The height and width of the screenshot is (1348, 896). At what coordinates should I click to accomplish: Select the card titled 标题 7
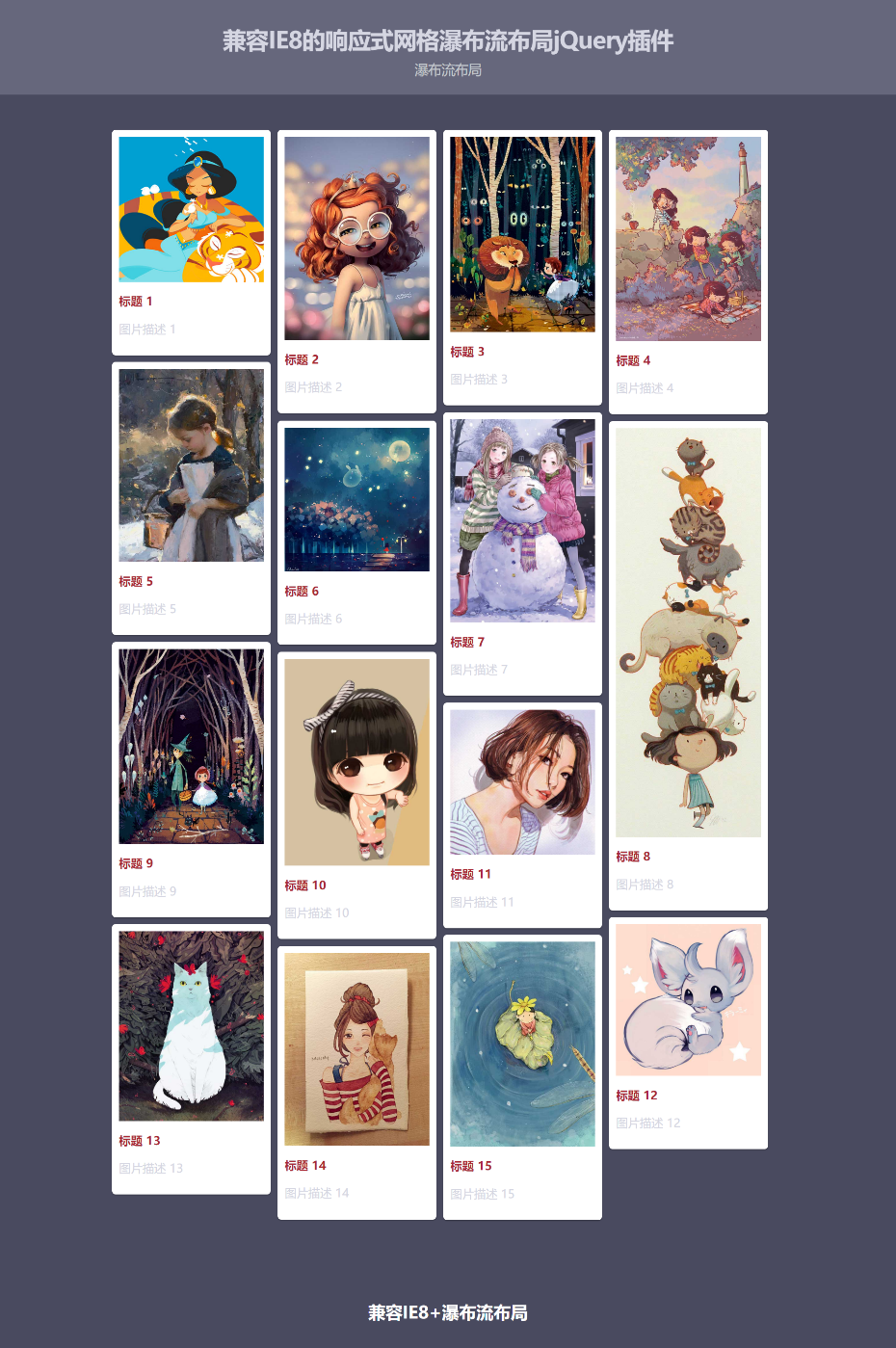point(522,520)
